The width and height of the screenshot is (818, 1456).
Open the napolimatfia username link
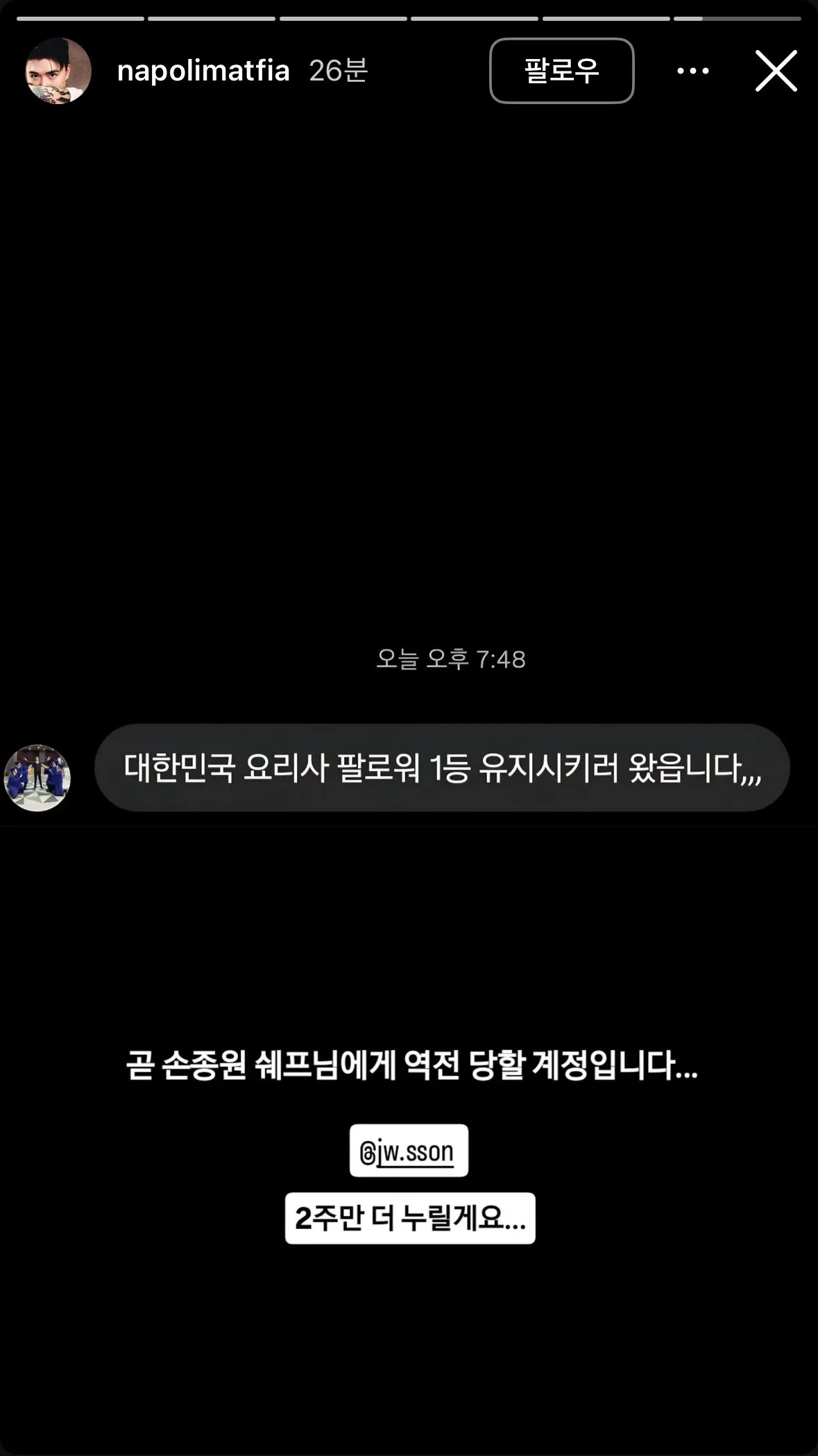click(x=203, y=71)
